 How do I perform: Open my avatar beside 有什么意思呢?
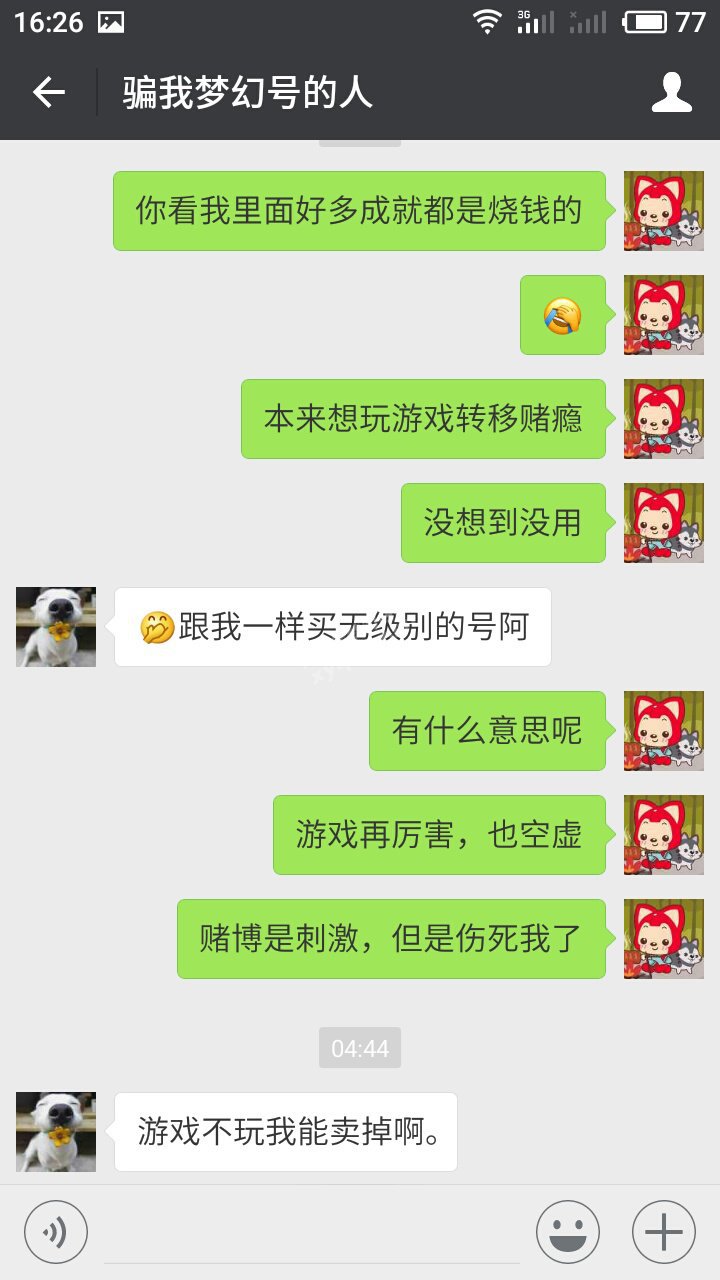(x=664, y=731)
